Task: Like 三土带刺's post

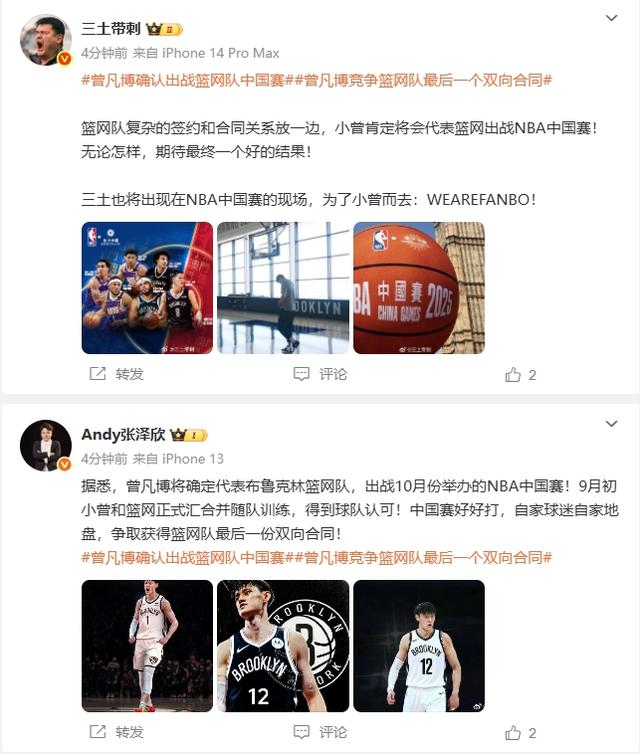Action: tap(522, 375)
